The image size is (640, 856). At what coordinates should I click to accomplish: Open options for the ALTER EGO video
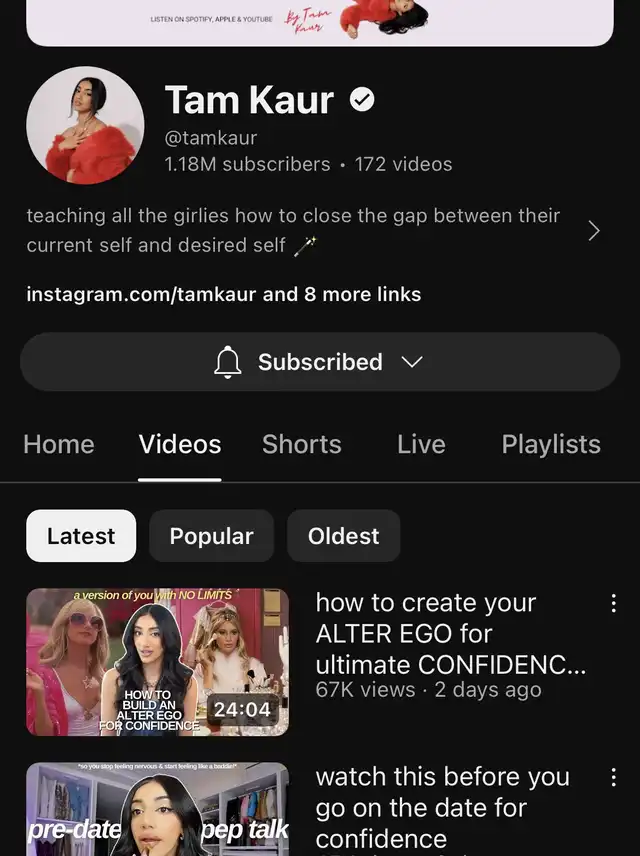tap(613, 603)
